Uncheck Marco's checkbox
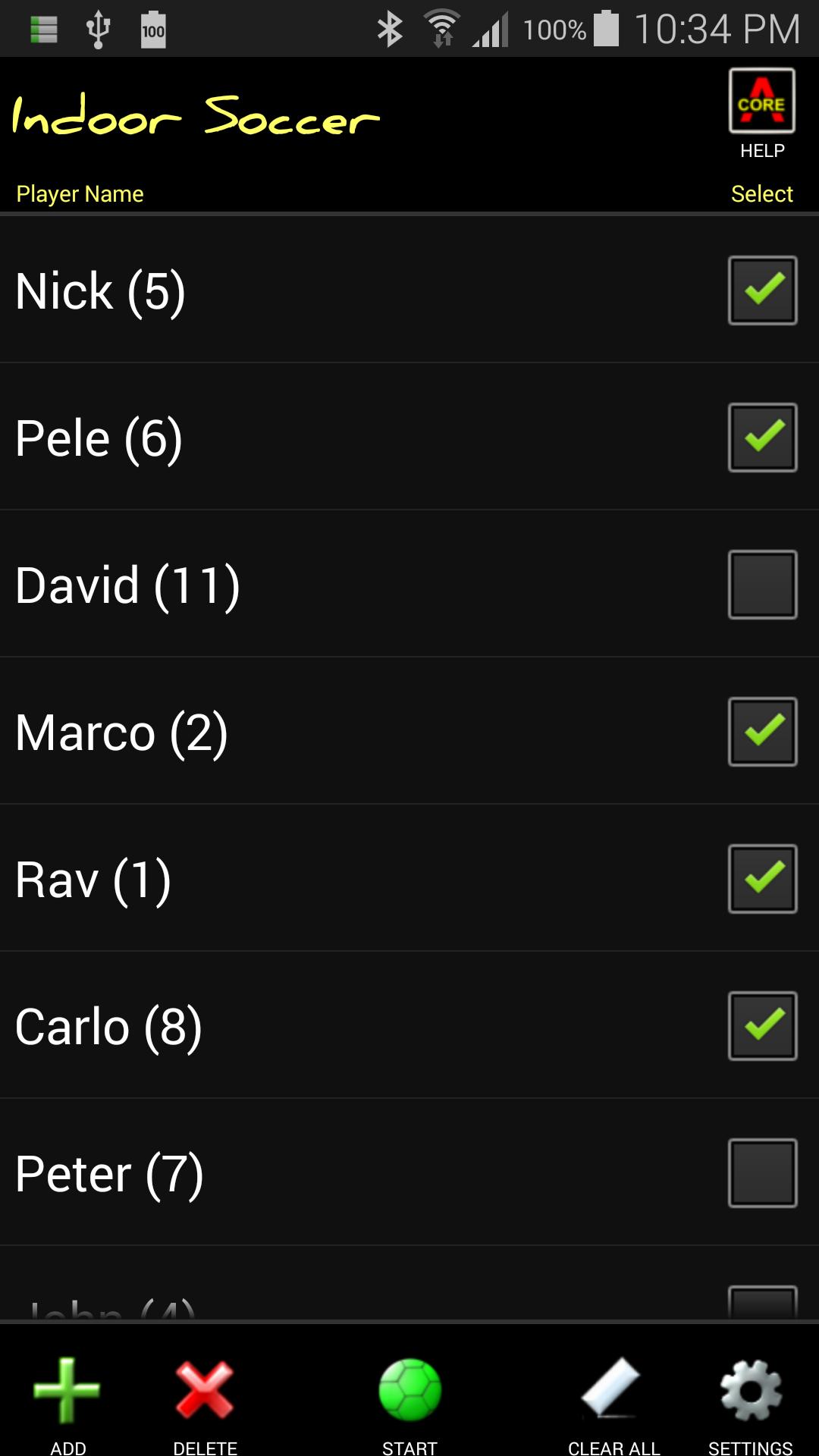The image size is (819, 1456). pos(761,731)
